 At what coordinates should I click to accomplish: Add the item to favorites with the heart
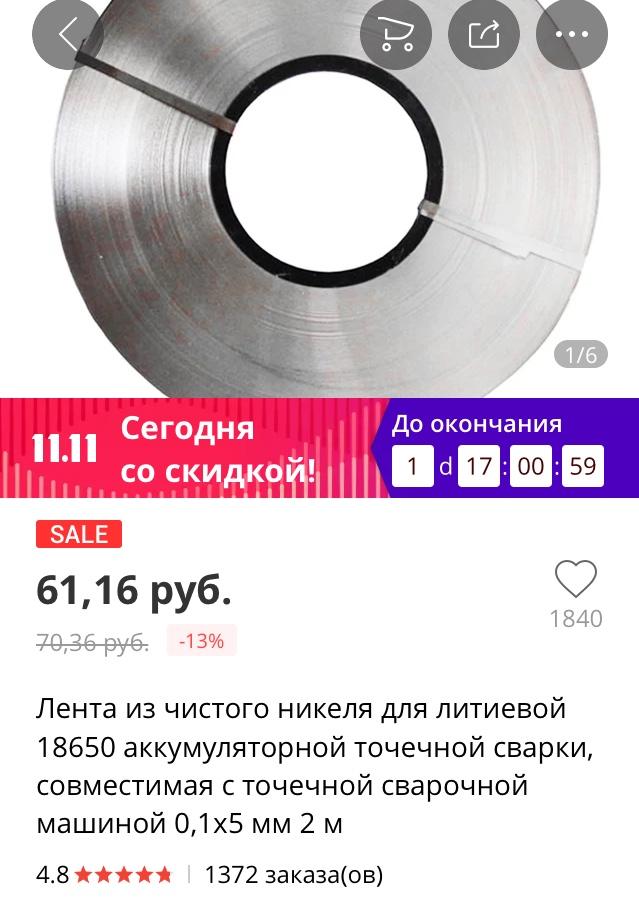click(575, 579)
